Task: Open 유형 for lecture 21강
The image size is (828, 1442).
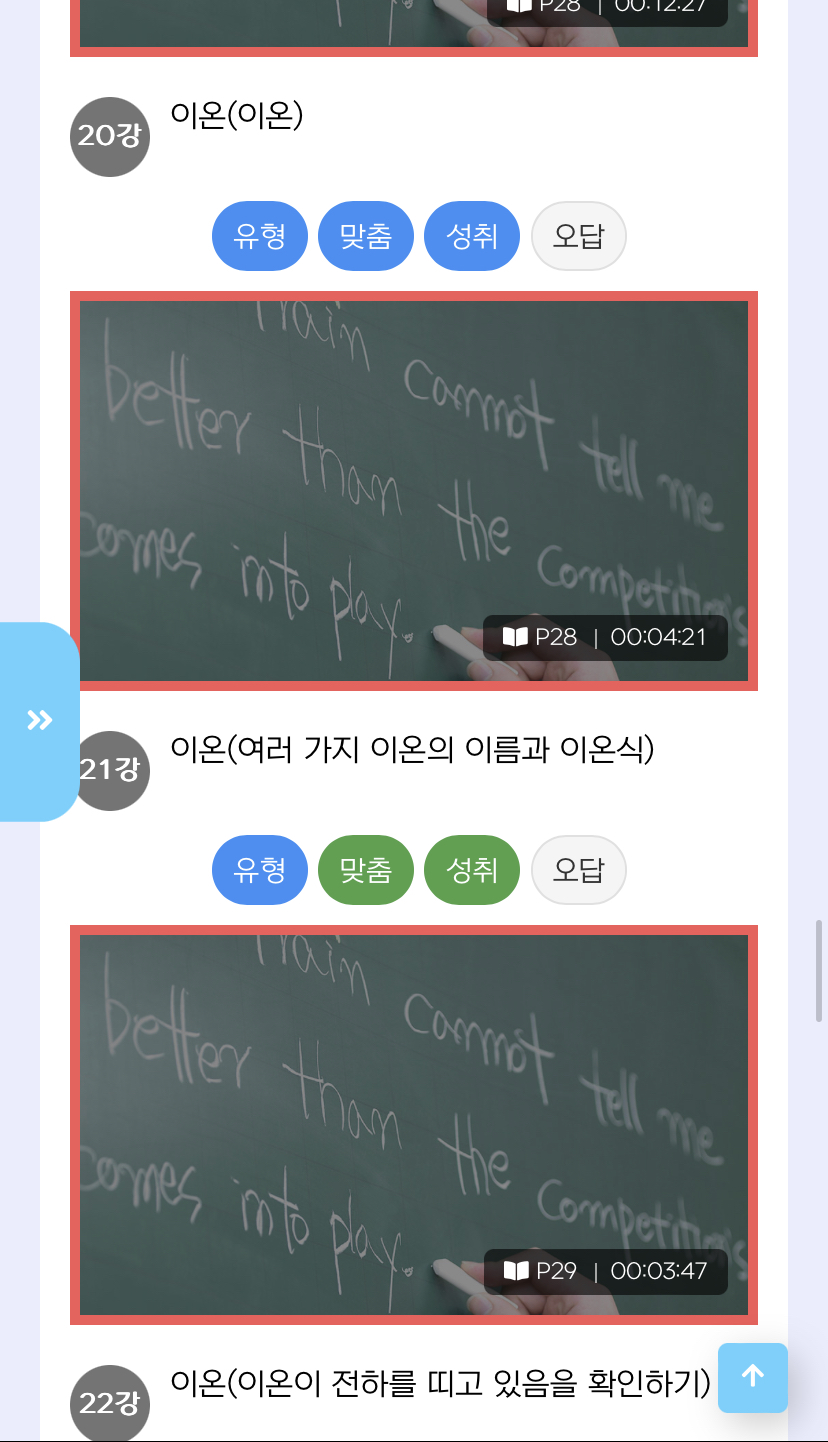Action: (x=260, y=870)
